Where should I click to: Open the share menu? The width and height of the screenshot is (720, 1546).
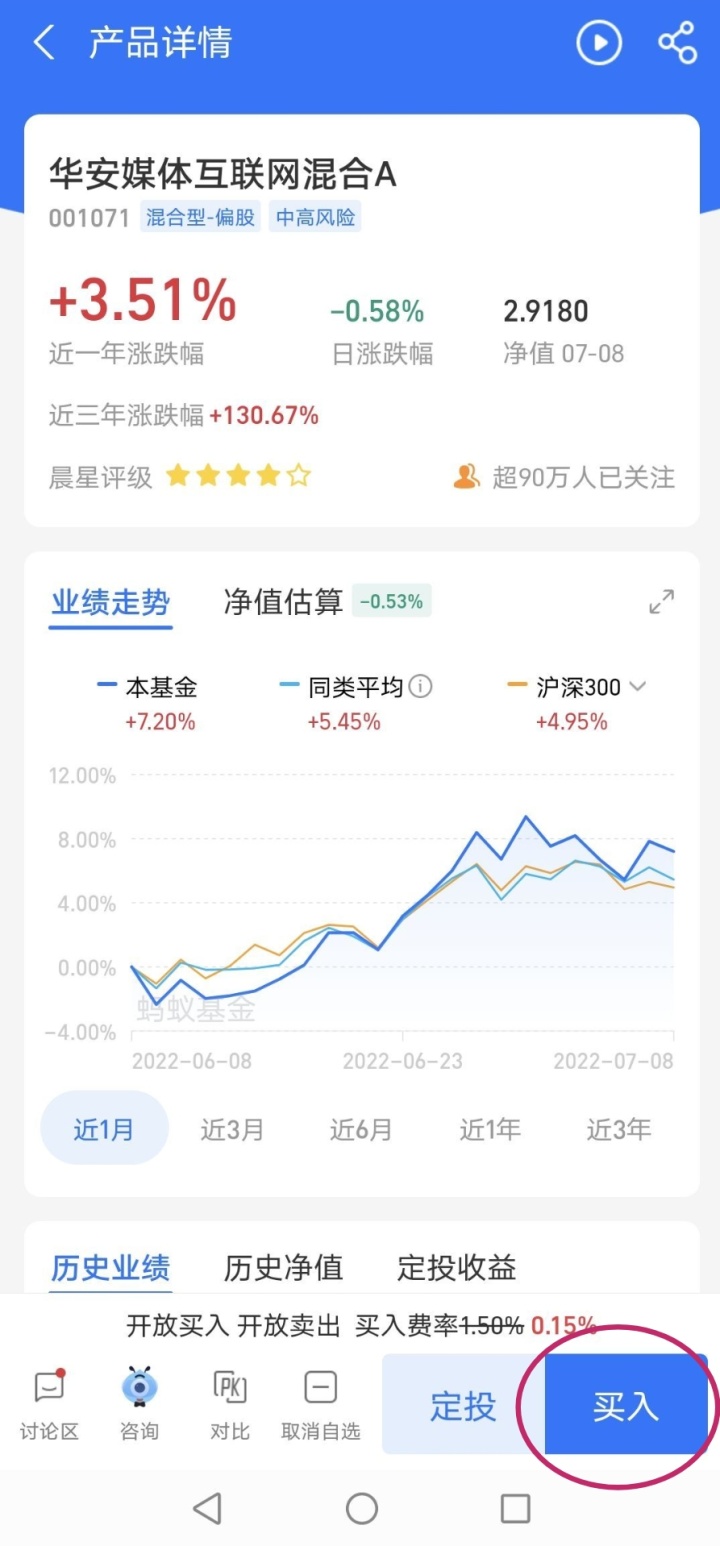coord(676,43)
